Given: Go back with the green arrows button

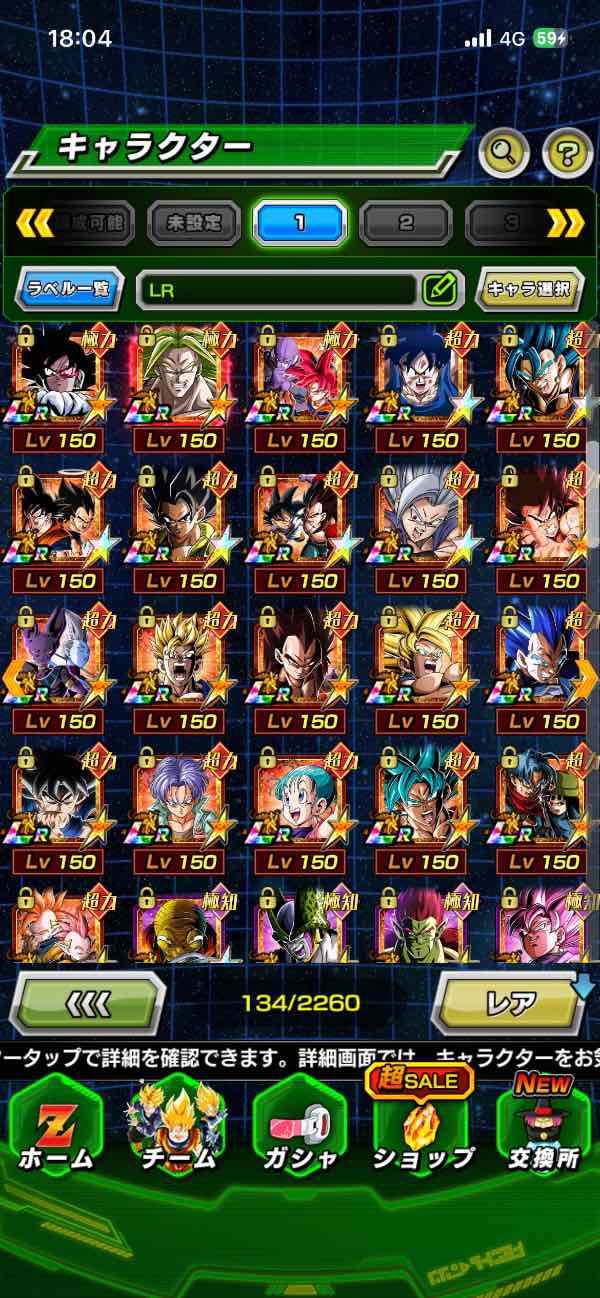Looking at the screenshot, I should (x=88, y=1003).
